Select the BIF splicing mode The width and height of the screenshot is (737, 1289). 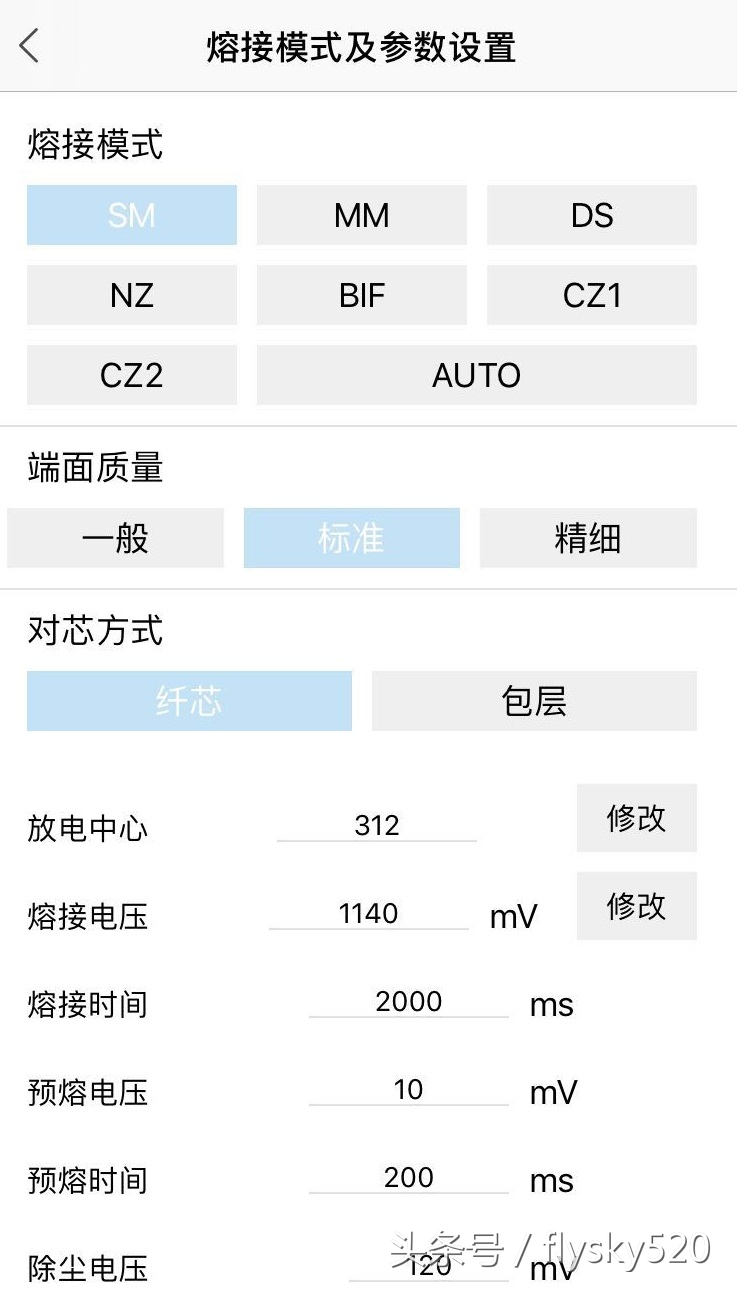[361, 295]
